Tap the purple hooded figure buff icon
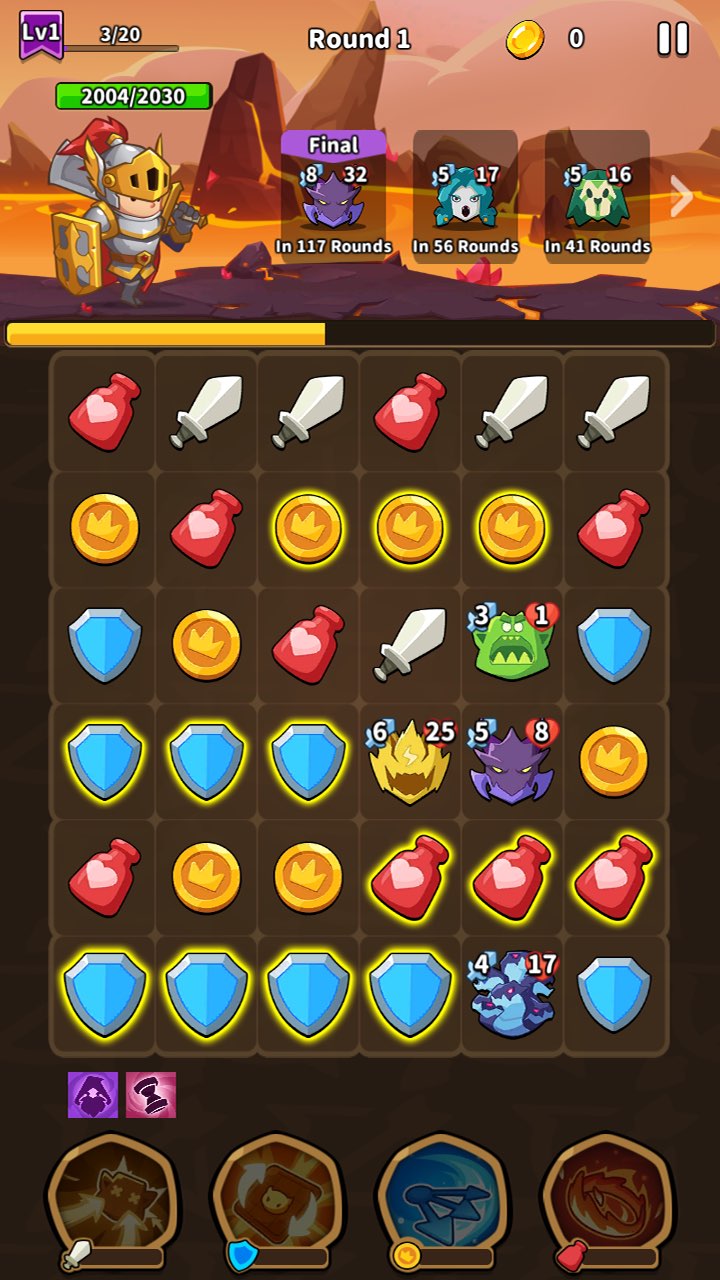 click(x=93, y=1095)
